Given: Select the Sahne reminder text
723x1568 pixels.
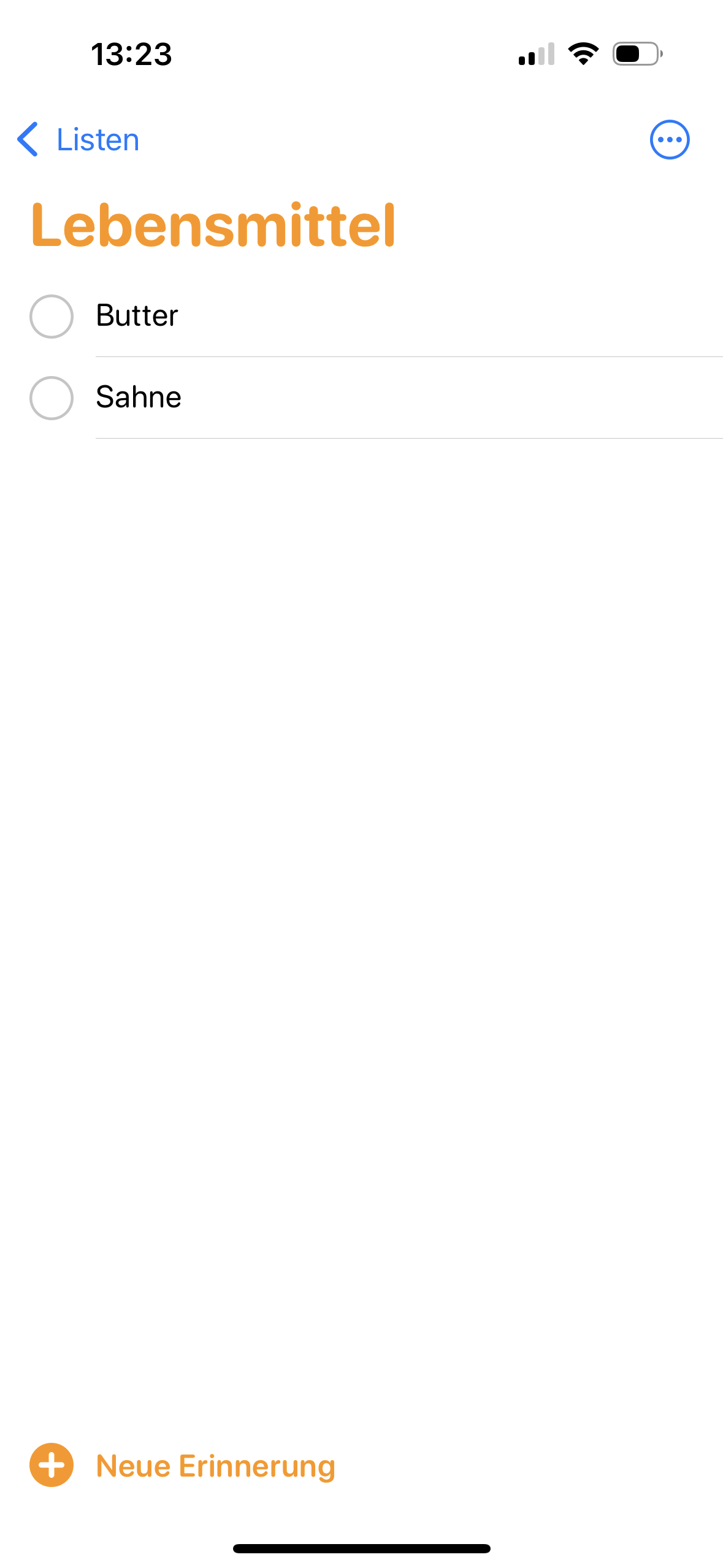Looking at the screenshot, I should 139,398.
